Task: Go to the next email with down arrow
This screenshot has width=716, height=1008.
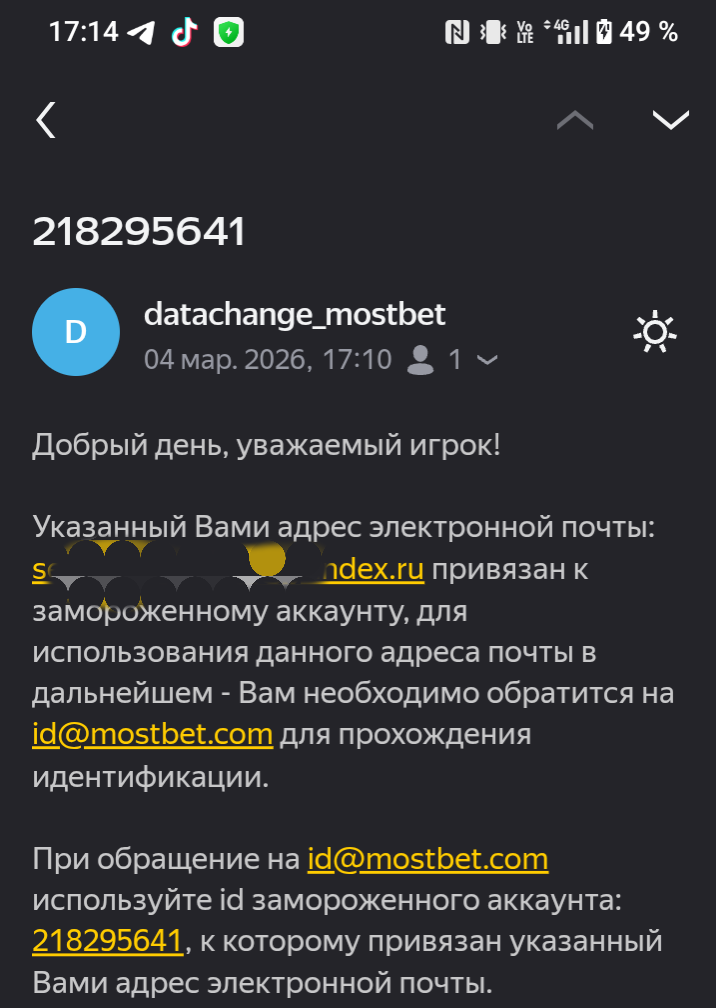Action: point(670,121)
